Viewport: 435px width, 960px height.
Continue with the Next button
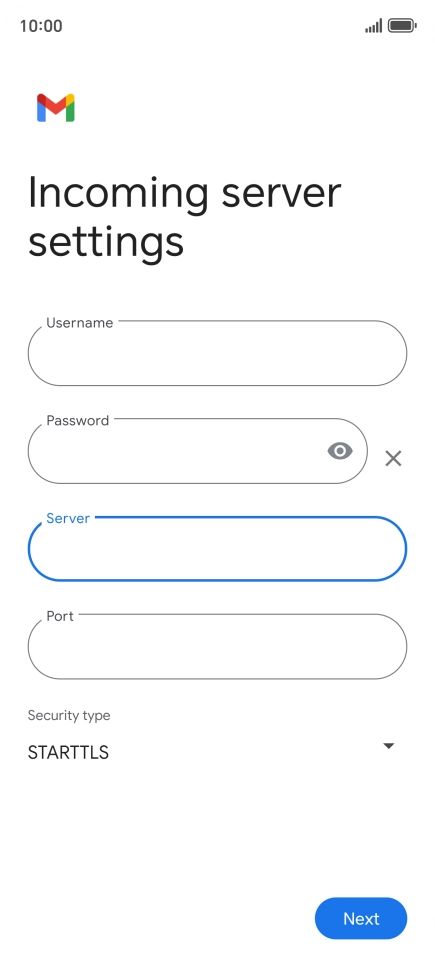pyautogui.click(x=361, y=918)
